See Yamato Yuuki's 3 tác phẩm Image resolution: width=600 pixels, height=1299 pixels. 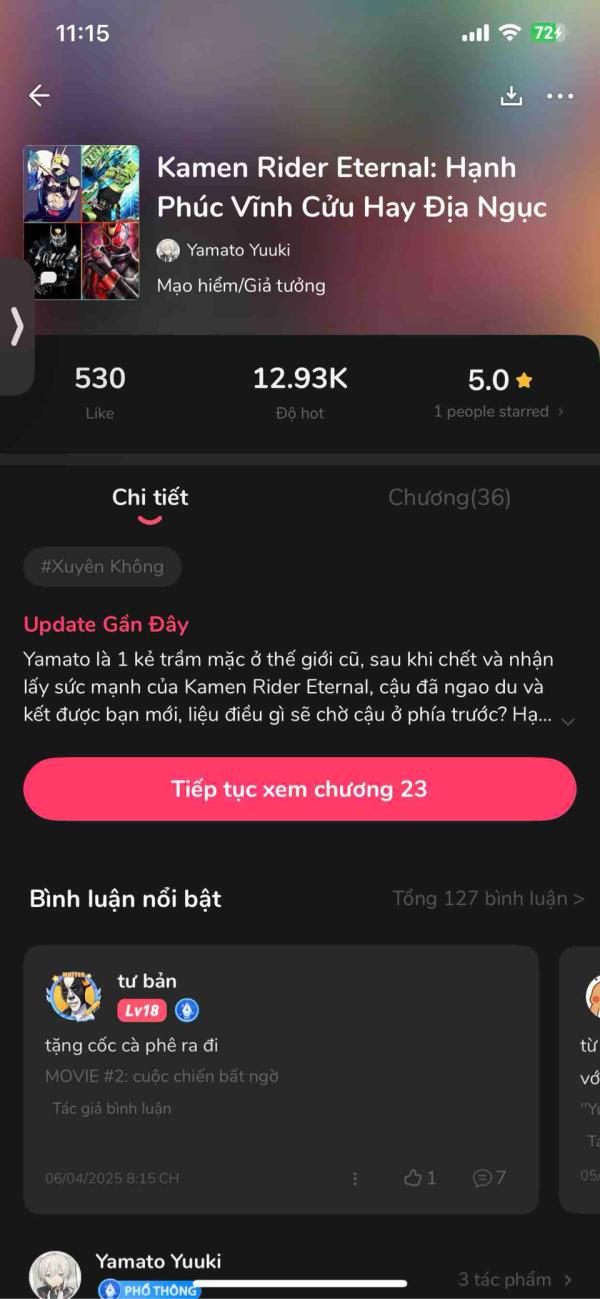tap(515, 1279)
